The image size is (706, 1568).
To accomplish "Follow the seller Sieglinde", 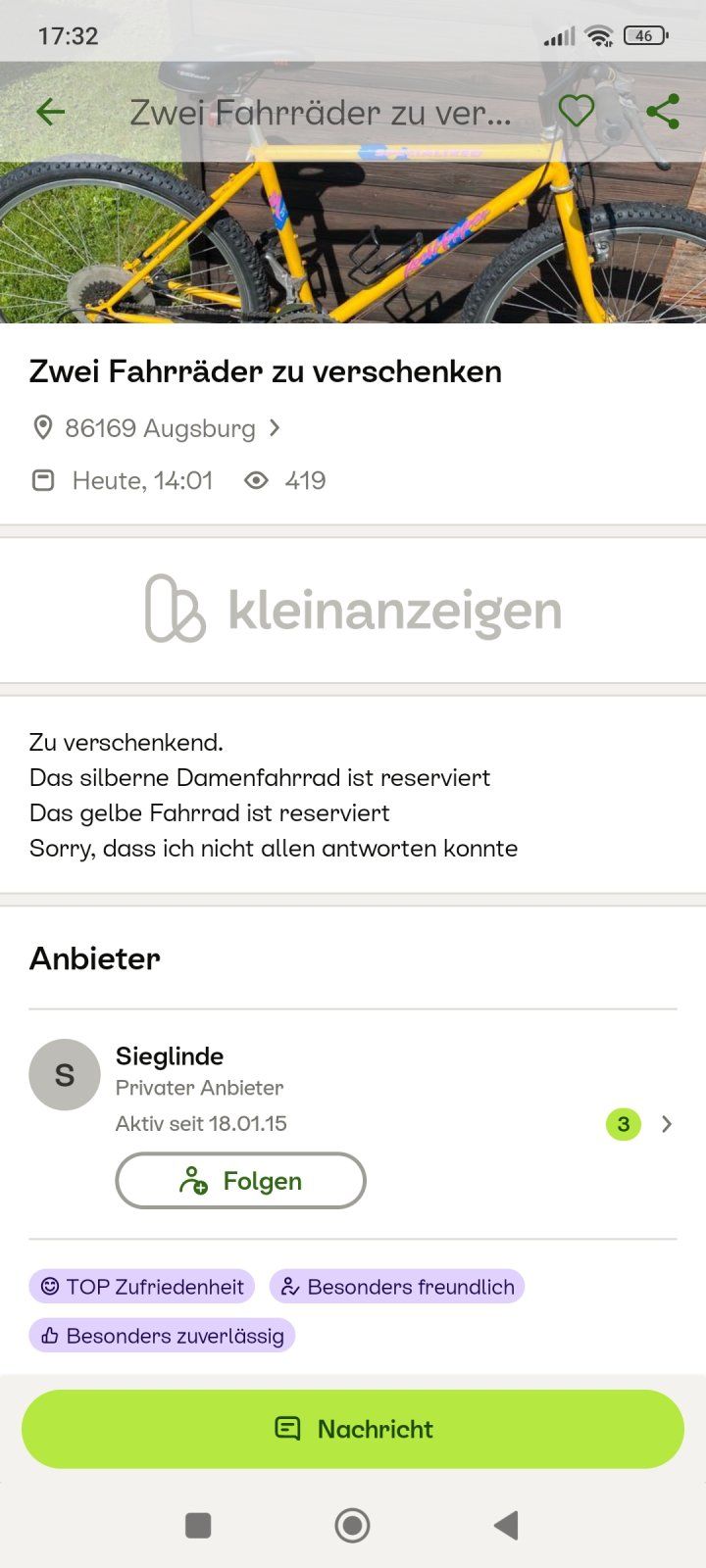I will click(x=240, y=1181).
